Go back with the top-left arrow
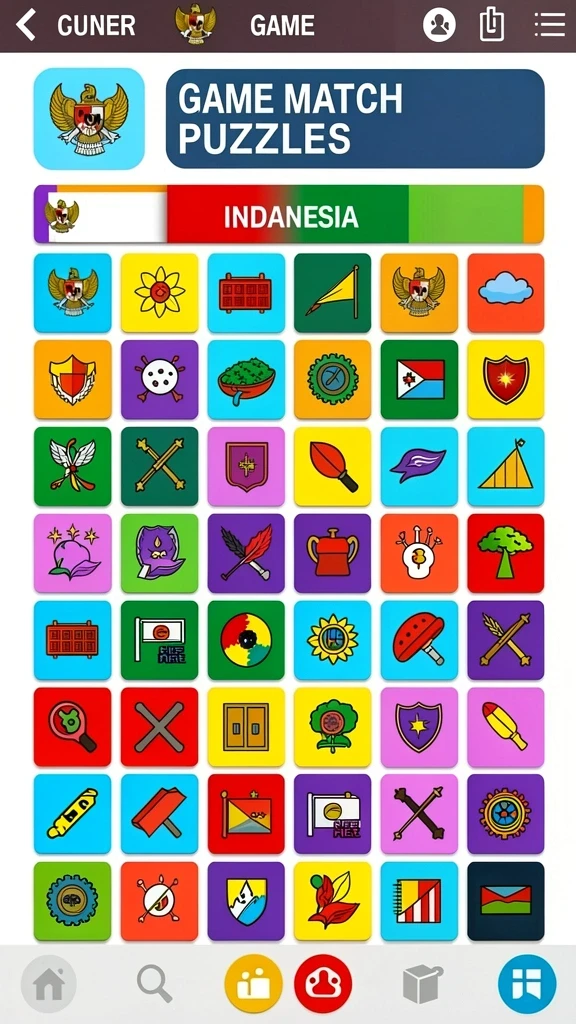The width and height of the screenshot is (576, 1024). point(26,25)
